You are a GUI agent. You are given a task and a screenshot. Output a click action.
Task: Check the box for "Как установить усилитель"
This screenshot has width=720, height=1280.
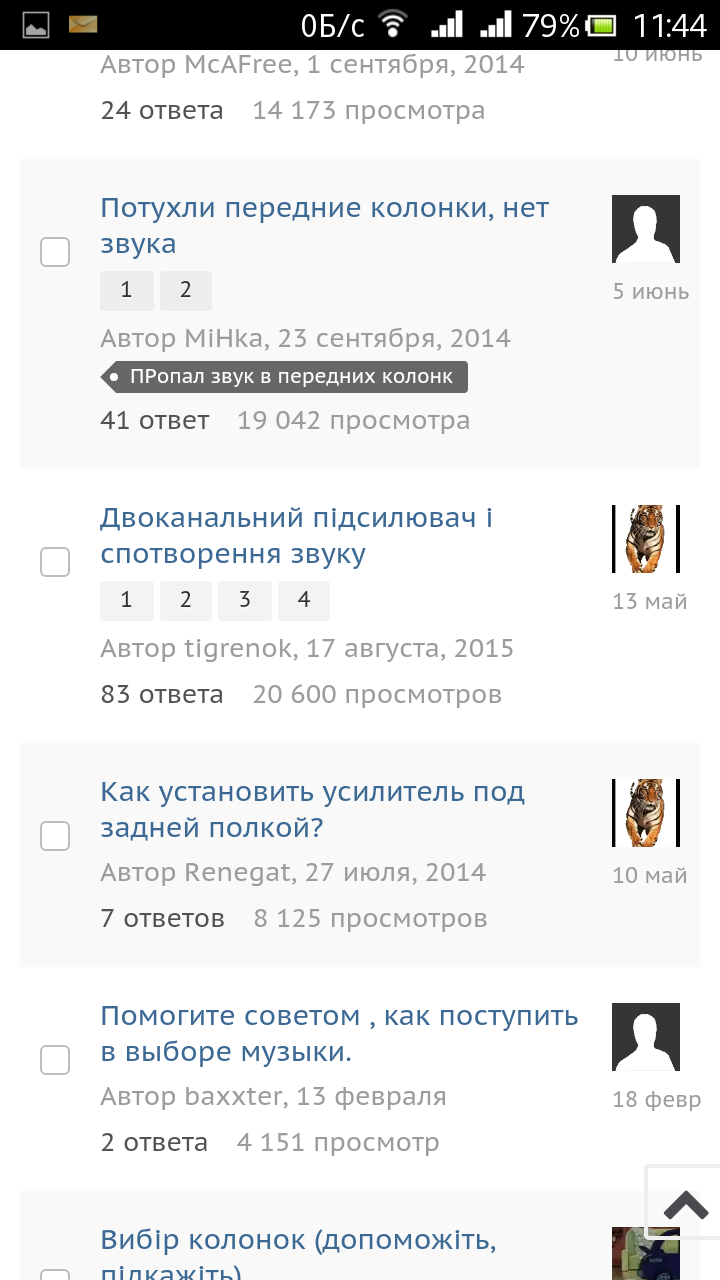[55, 836]
